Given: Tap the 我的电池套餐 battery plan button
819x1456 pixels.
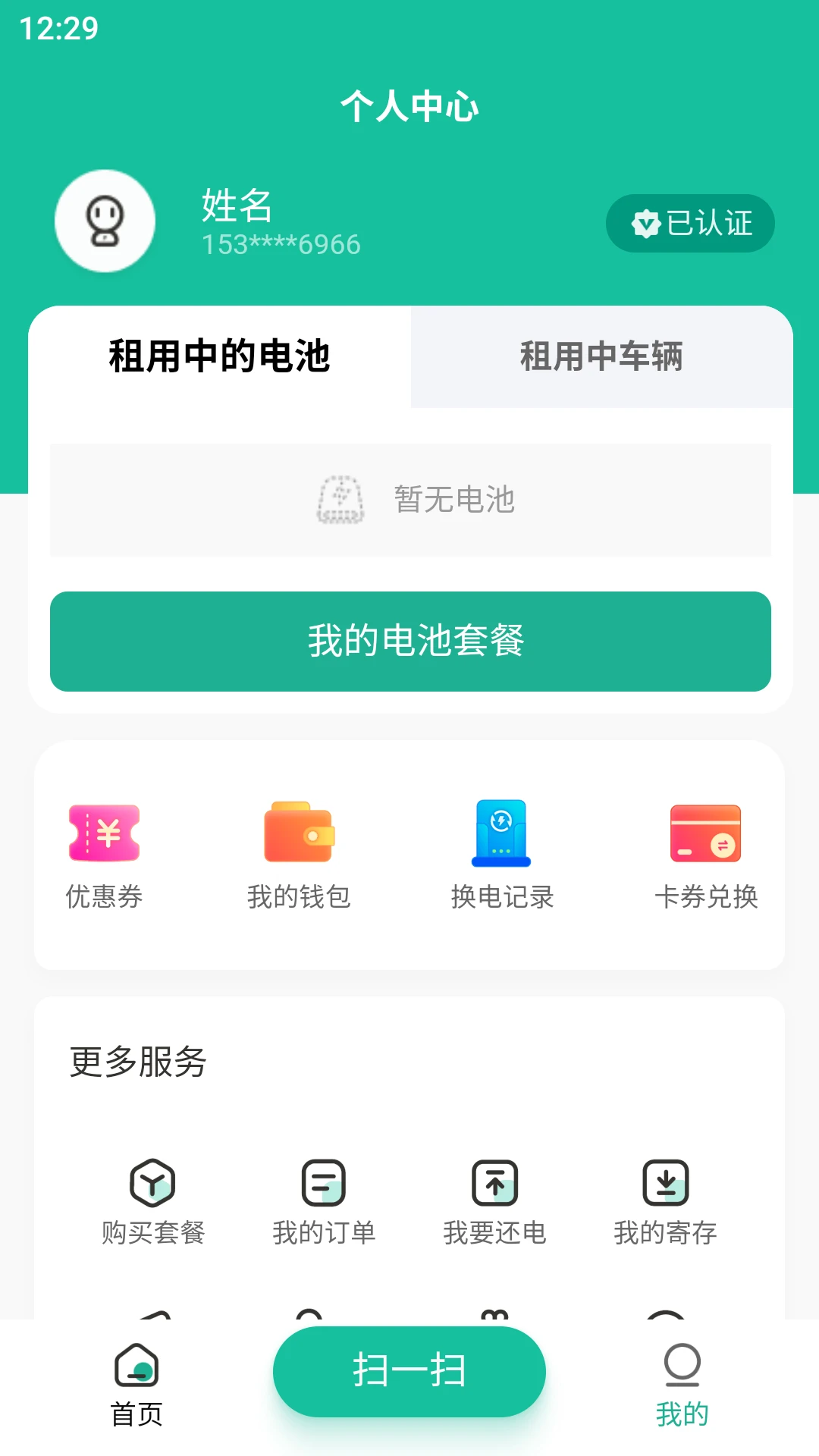Looking at the screenshot, I should 409,641.
